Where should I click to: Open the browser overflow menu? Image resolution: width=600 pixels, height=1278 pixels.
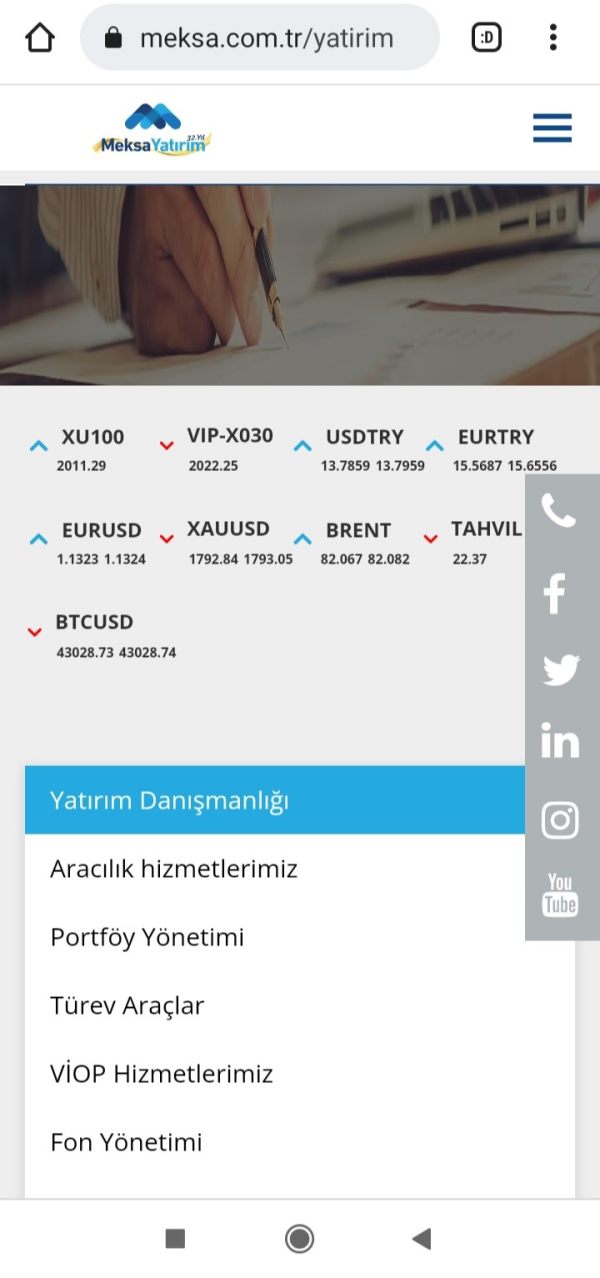pyautogui.click(x=553, y=38)
